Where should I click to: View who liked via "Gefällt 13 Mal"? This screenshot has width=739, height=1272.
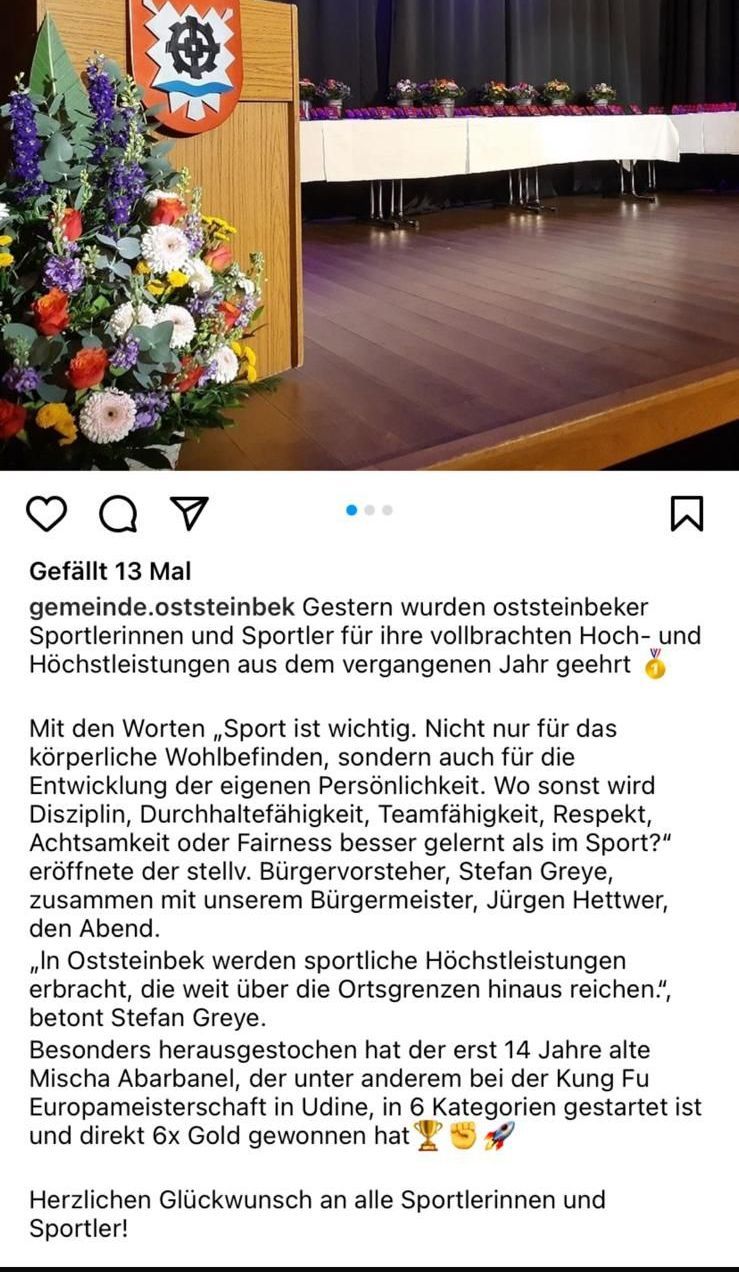[x=110, y=571]
